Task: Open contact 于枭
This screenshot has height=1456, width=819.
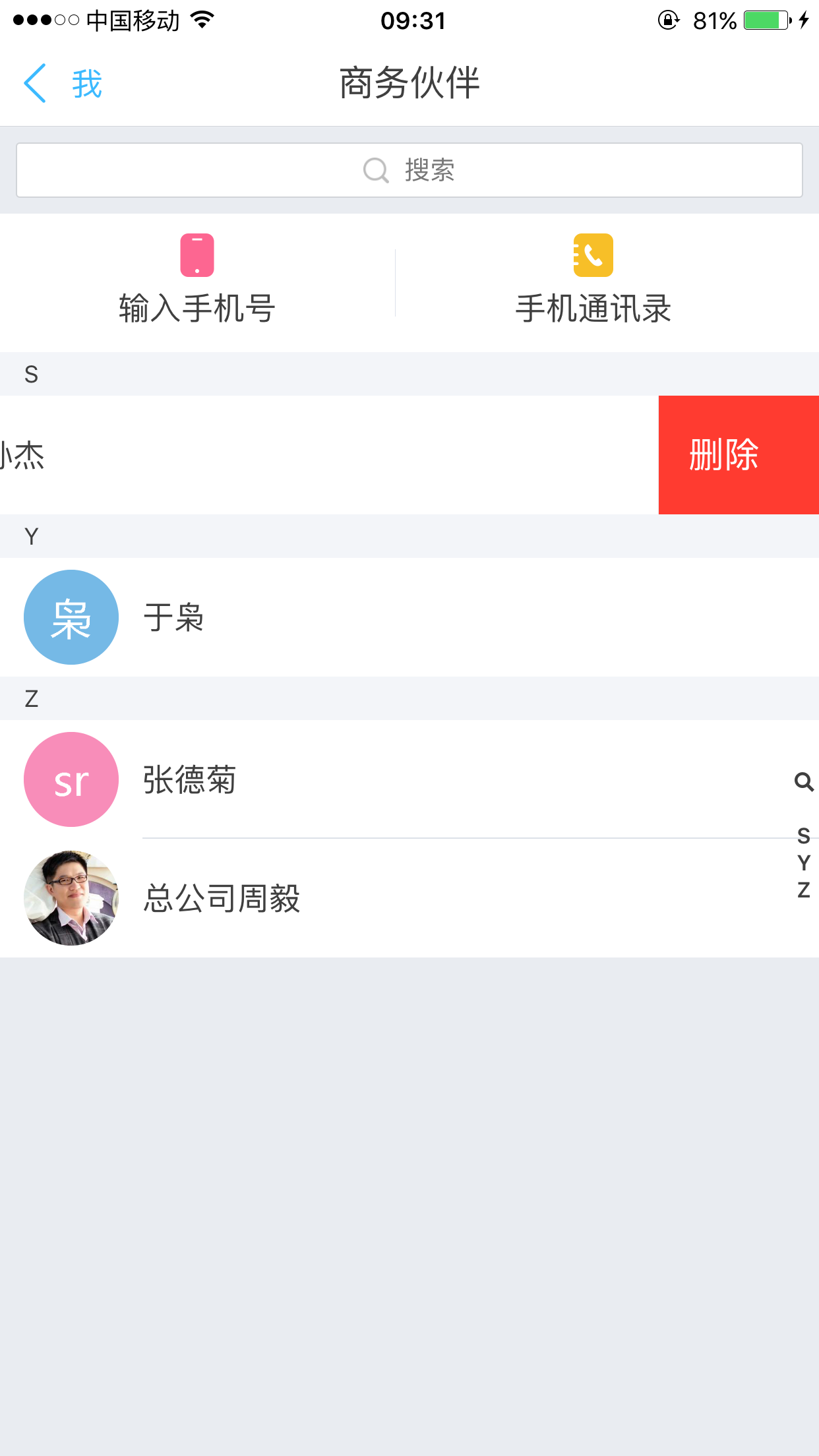Action: pos(409,617)
